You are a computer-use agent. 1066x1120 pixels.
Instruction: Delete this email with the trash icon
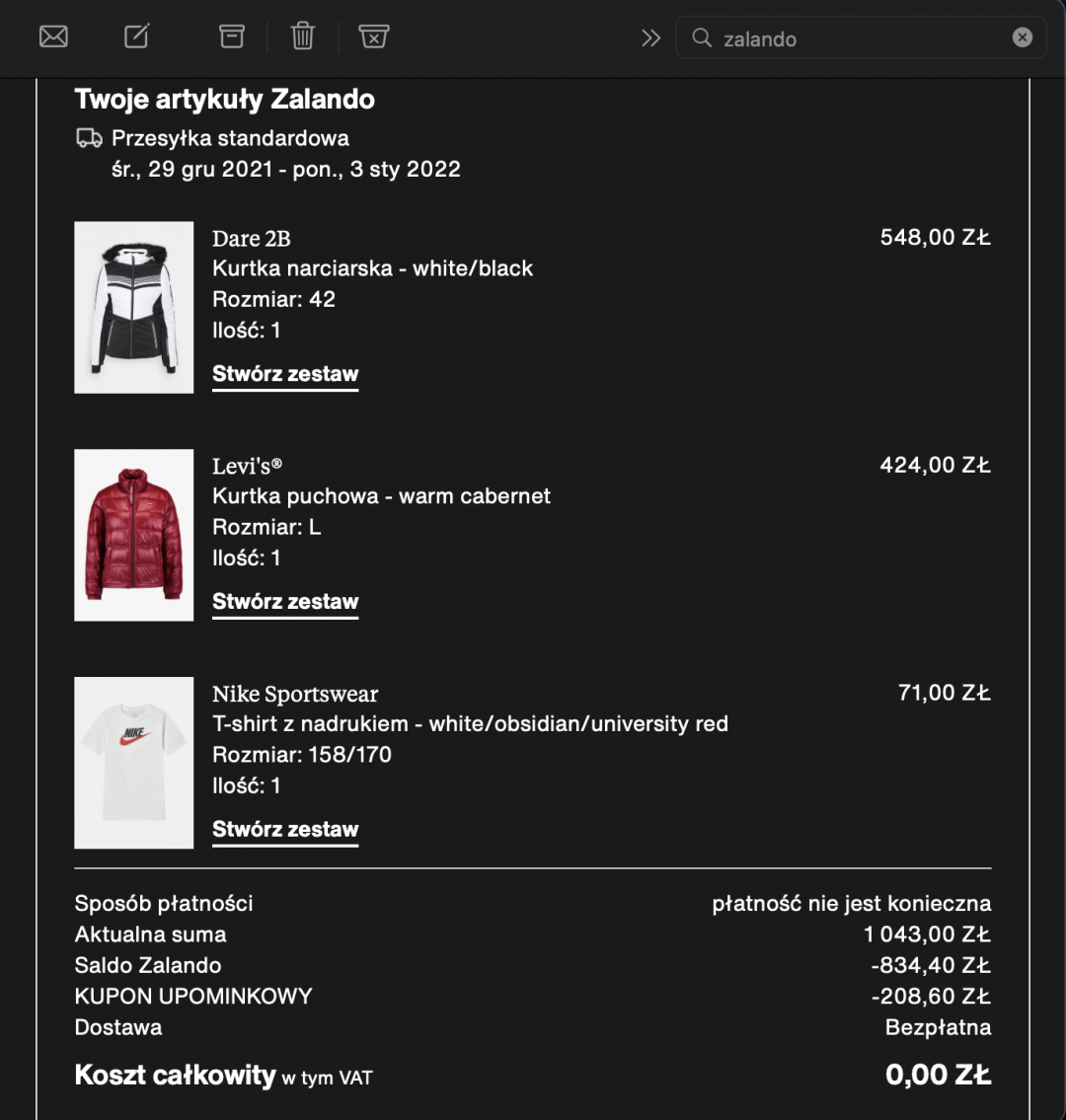pos(302,37)
